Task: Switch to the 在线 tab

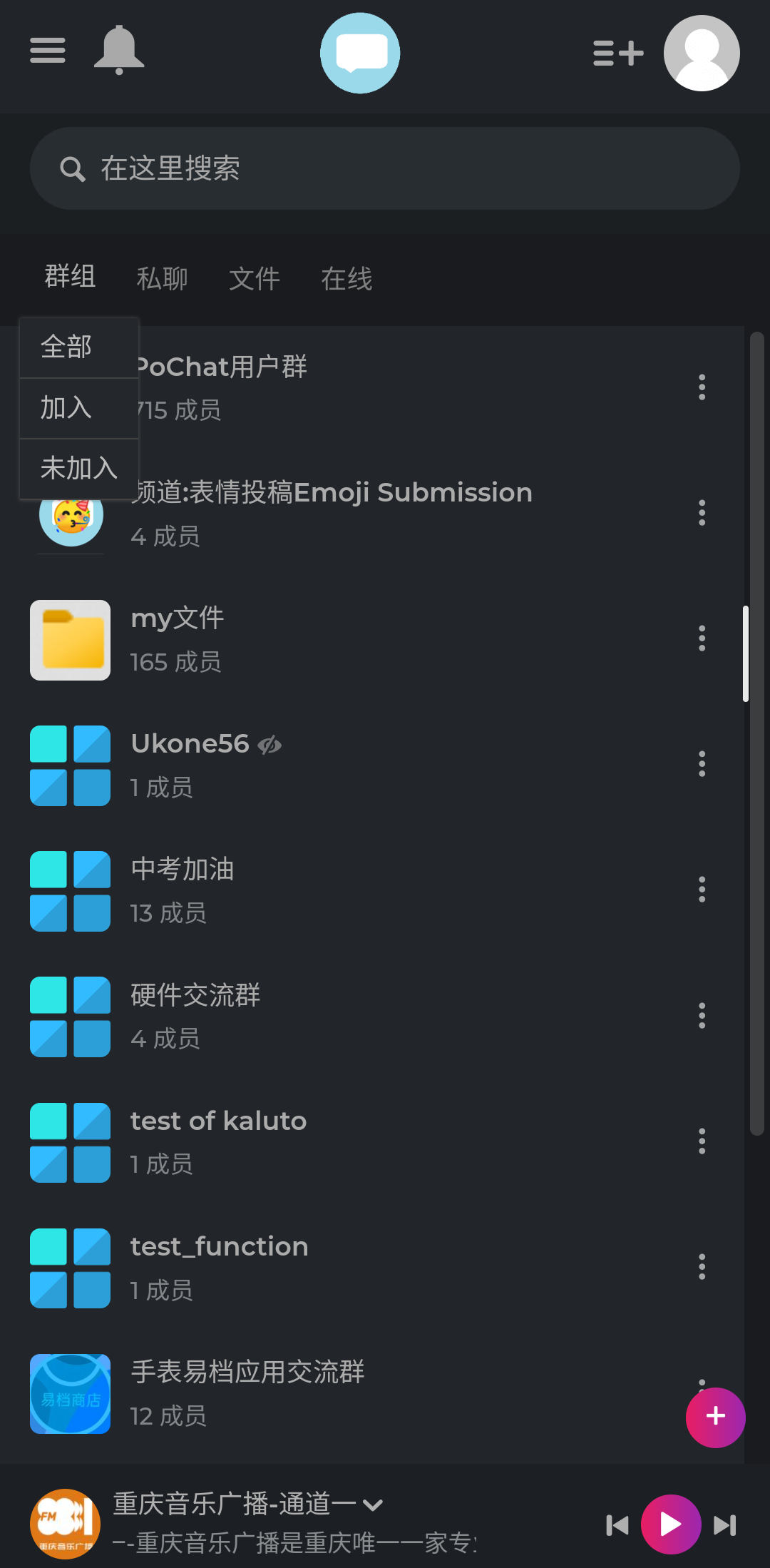Action: pyautogui.click(x=346, y=278)
